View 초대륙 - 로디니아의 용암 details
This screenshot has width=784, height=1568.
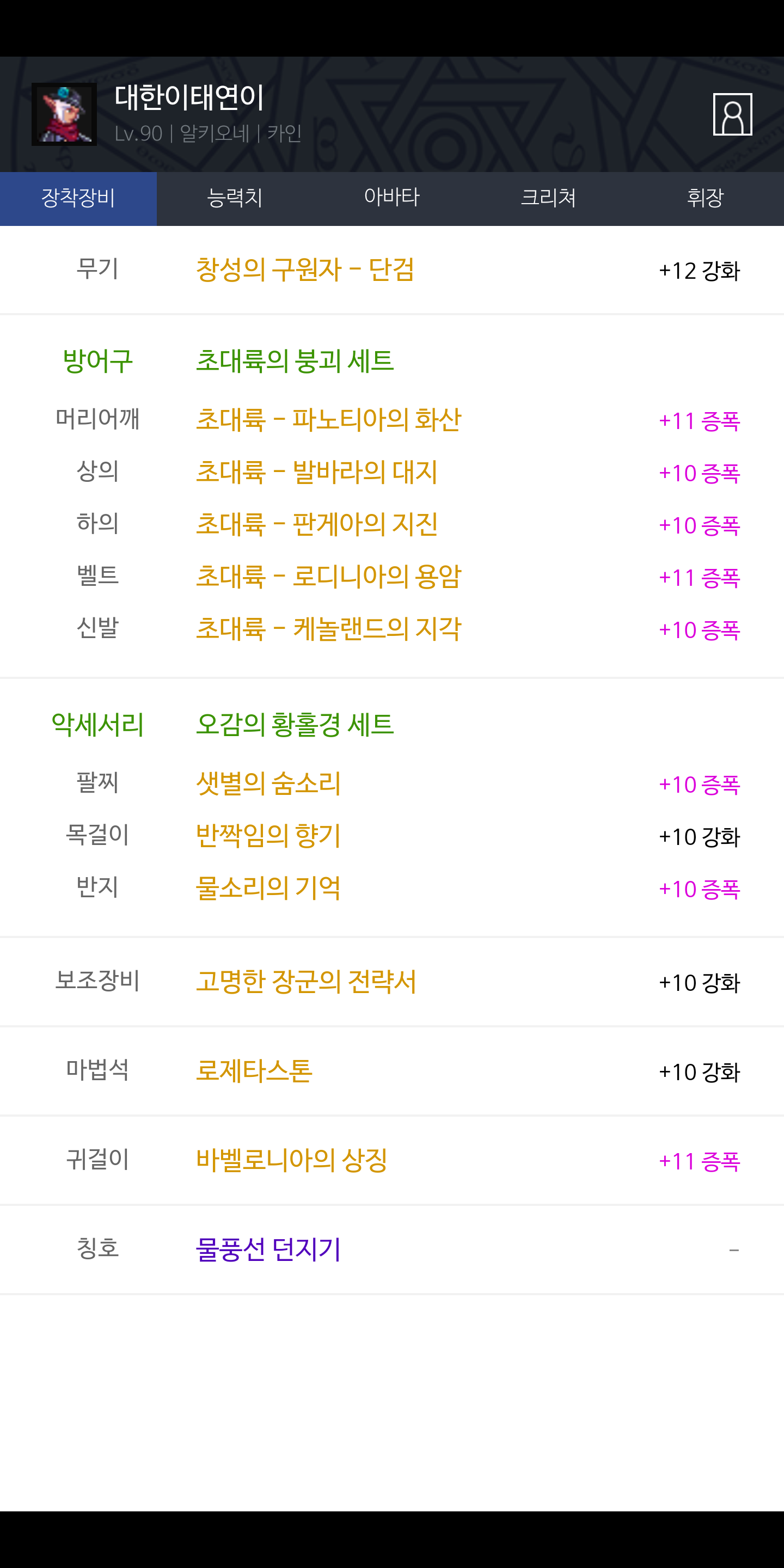click(329, 577)
